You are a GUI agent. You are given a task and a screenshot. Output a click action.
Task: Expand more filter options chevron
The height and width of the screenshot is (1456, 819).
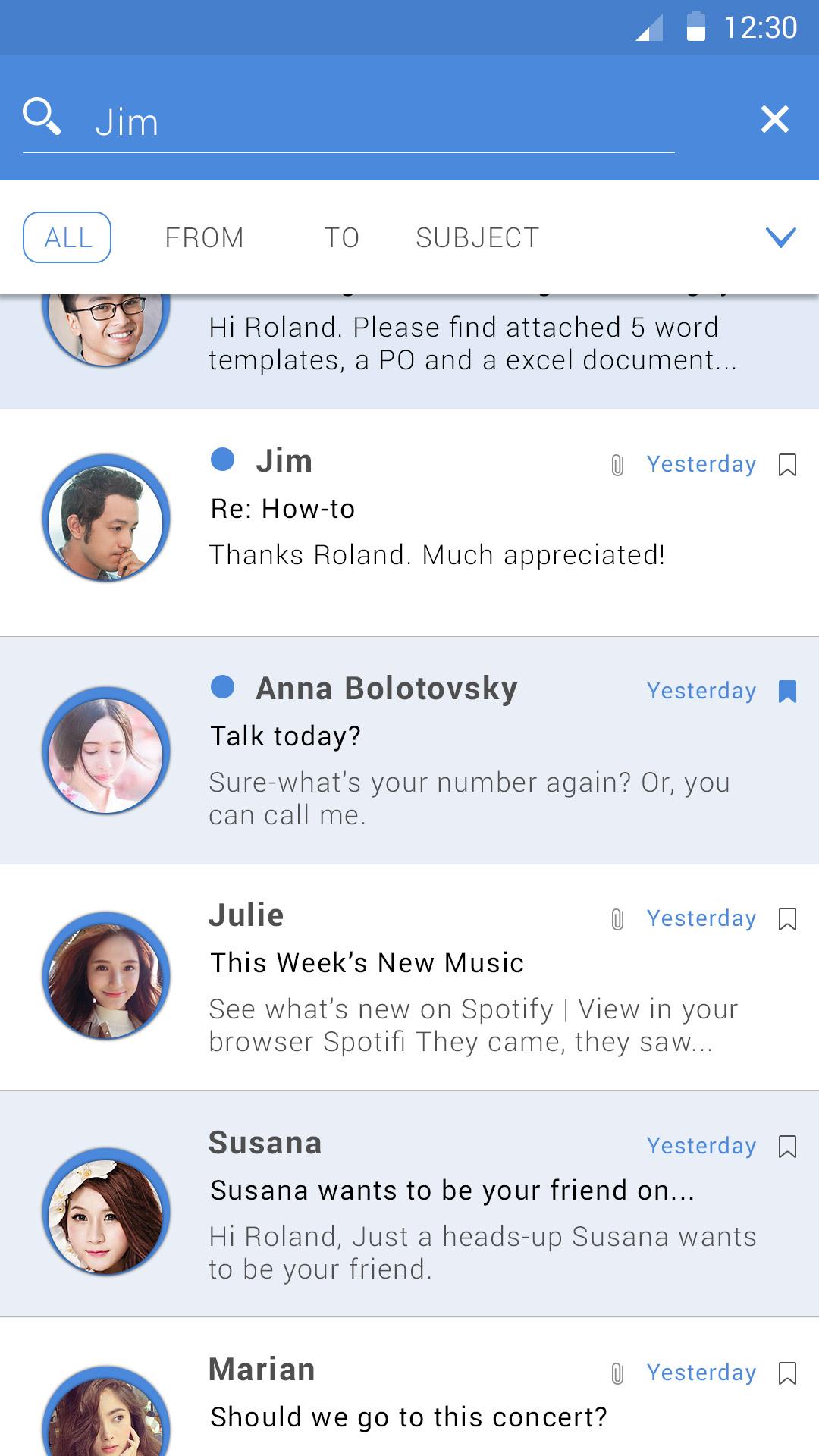tap(780, 237)
